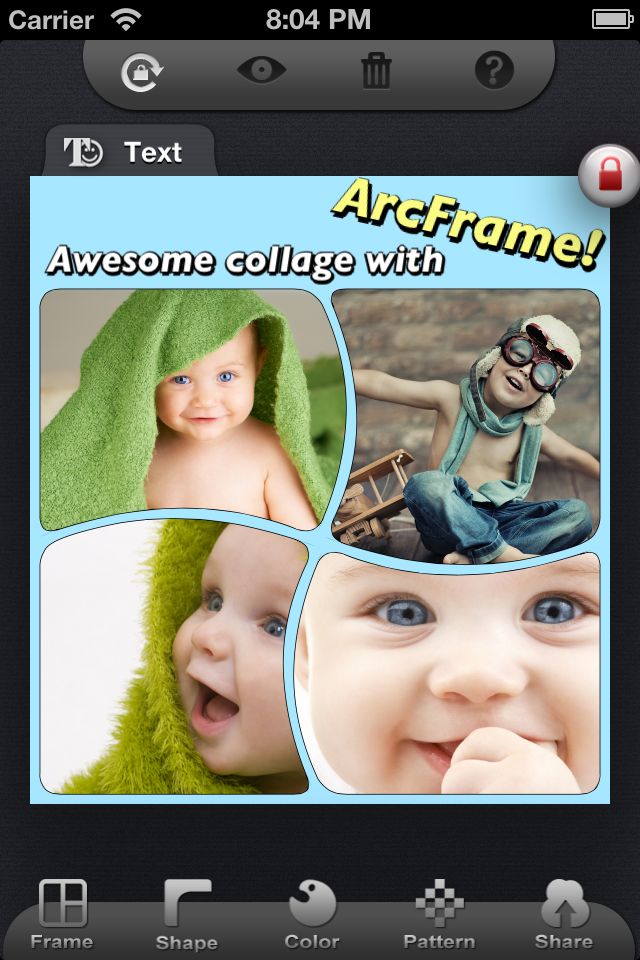Go to the Pattern tab
Viewport: 640px width, 960px height.
tap(439, 915)
